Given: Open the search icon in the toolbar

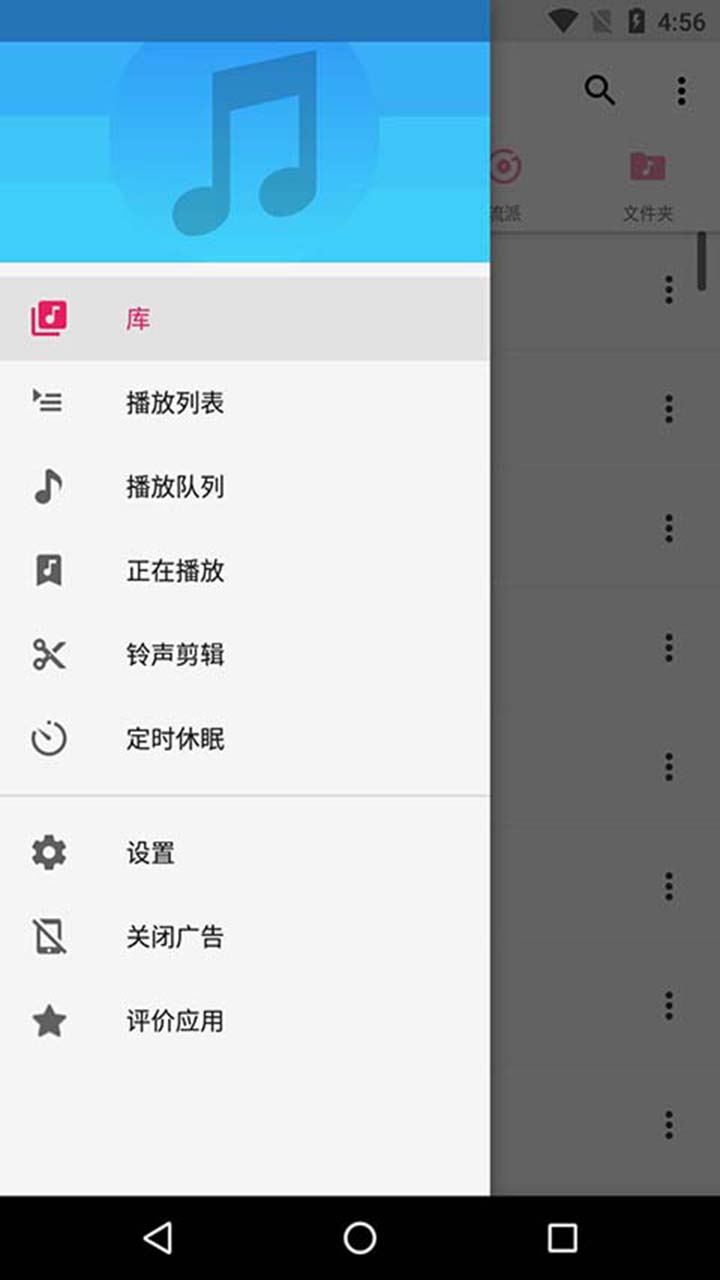Looking at the screenshot, I should point(600,91).
